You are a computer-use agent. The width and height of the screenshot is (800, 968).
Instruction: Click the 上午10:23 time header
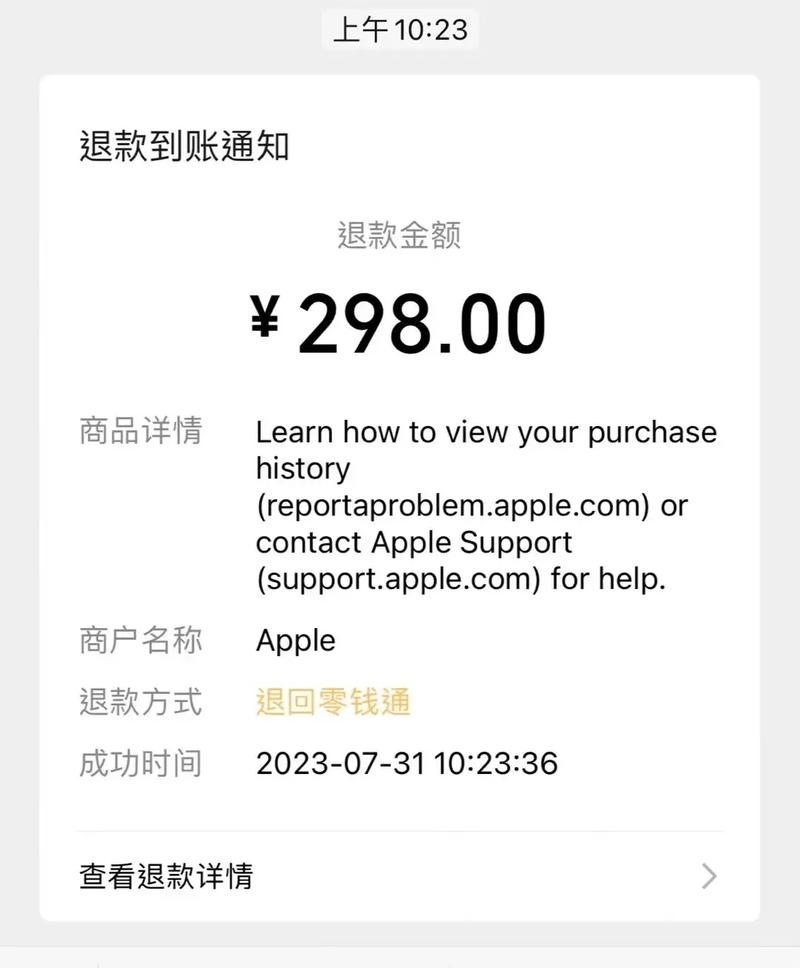400,29
